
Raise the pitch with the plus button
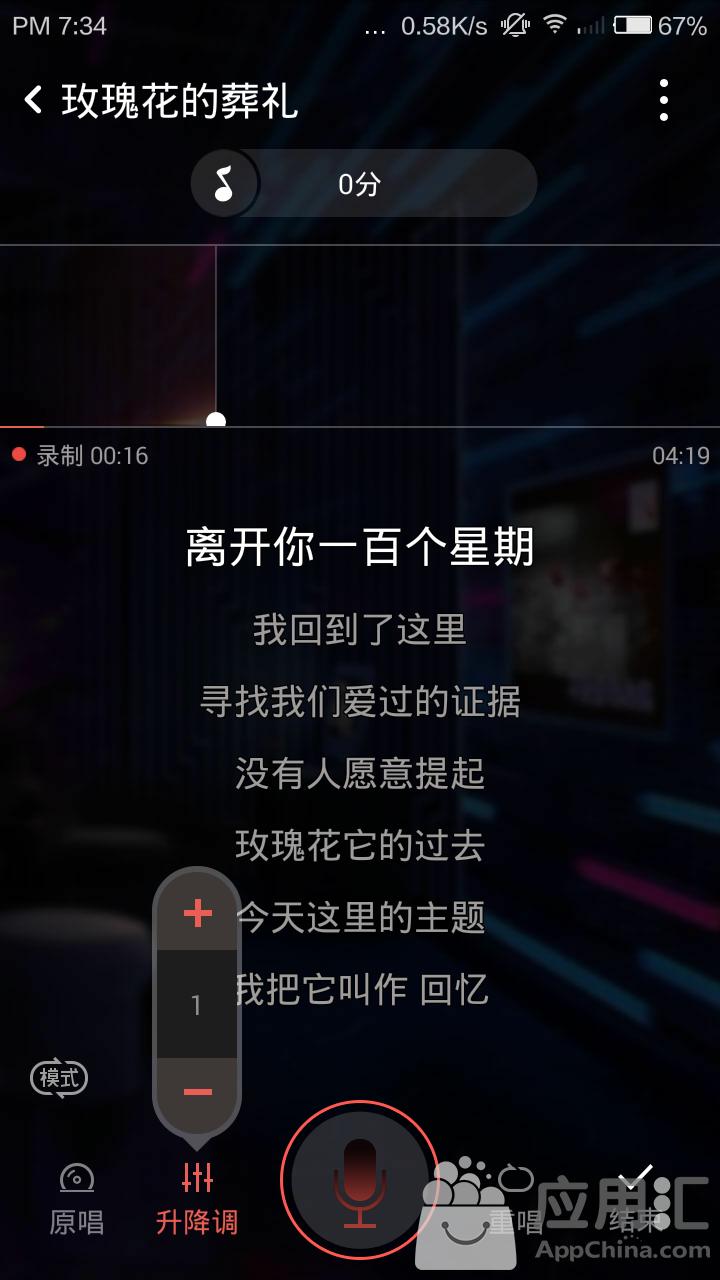tap(197, 913)
